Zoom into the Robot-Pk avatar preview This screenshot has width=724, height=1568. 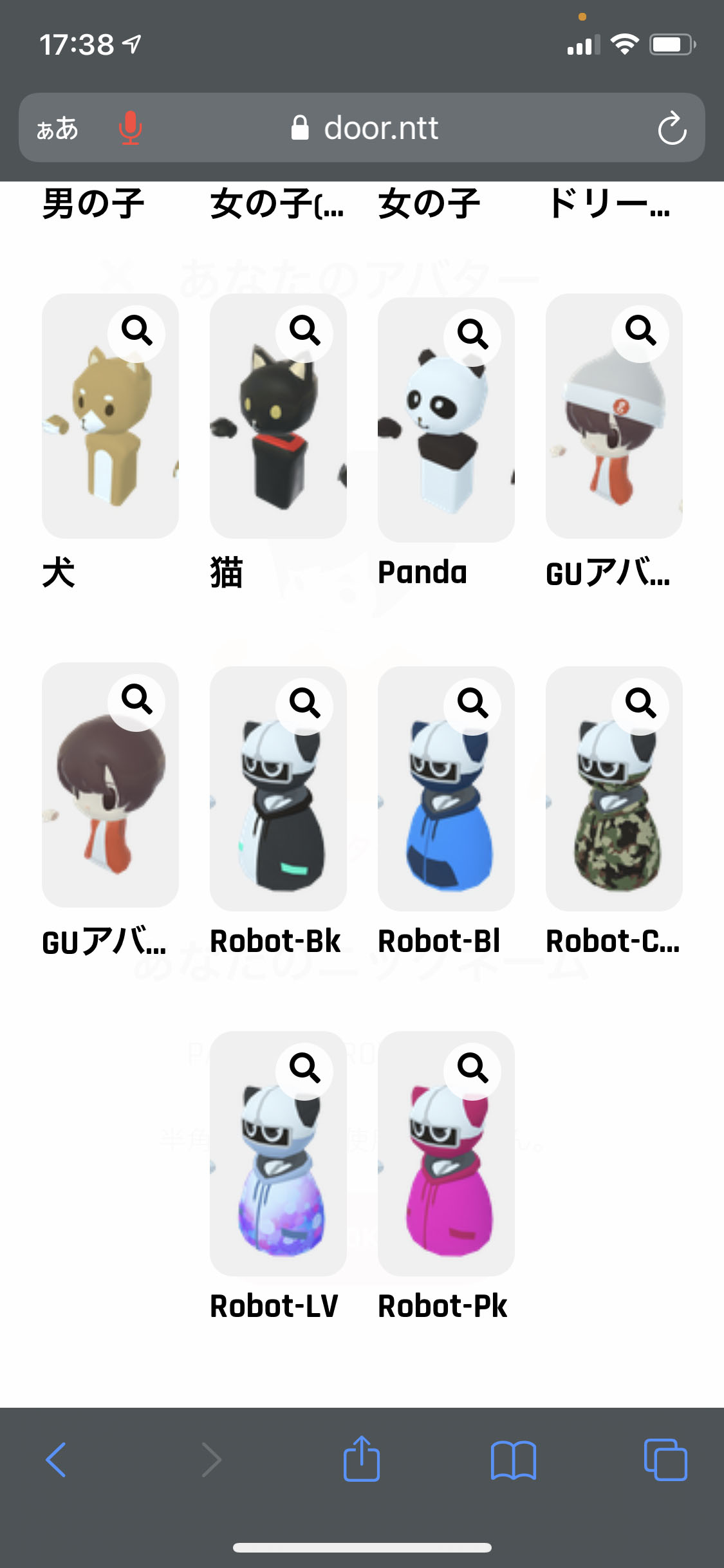(473, 1069)
